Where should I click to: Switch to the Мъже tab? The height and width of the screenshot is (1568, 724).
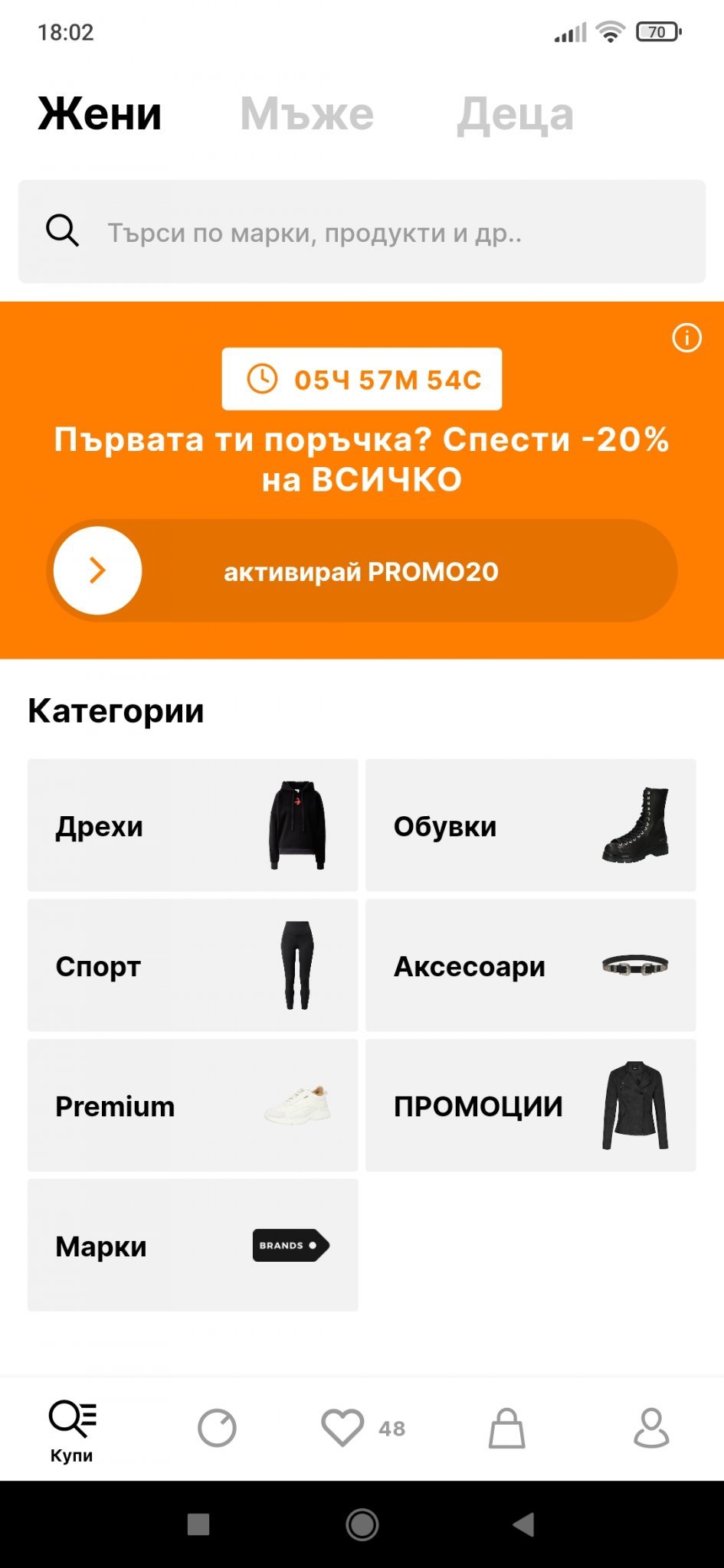click(x=306, y=115)
